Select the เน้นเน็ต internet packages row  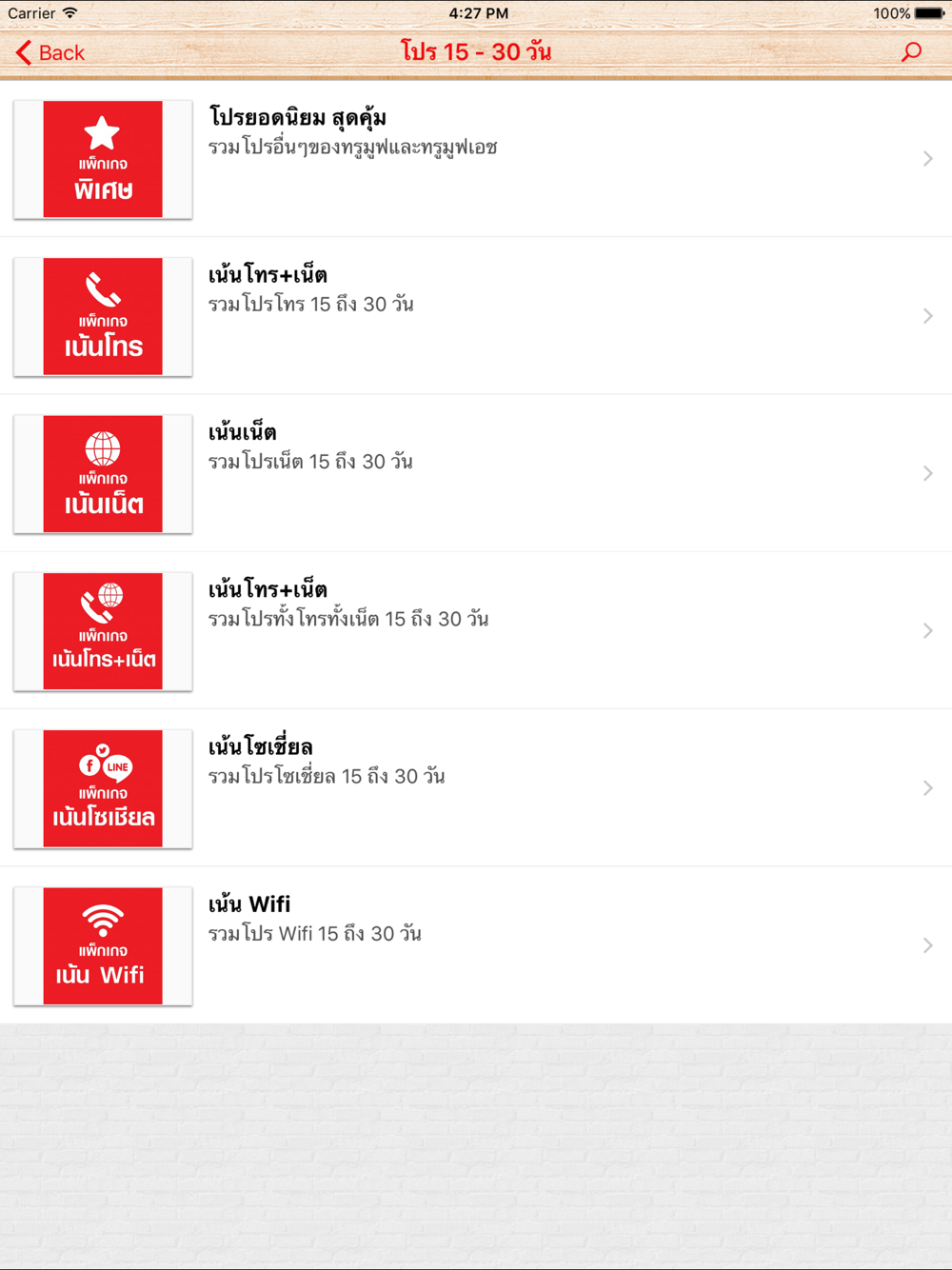coord(476,473)
